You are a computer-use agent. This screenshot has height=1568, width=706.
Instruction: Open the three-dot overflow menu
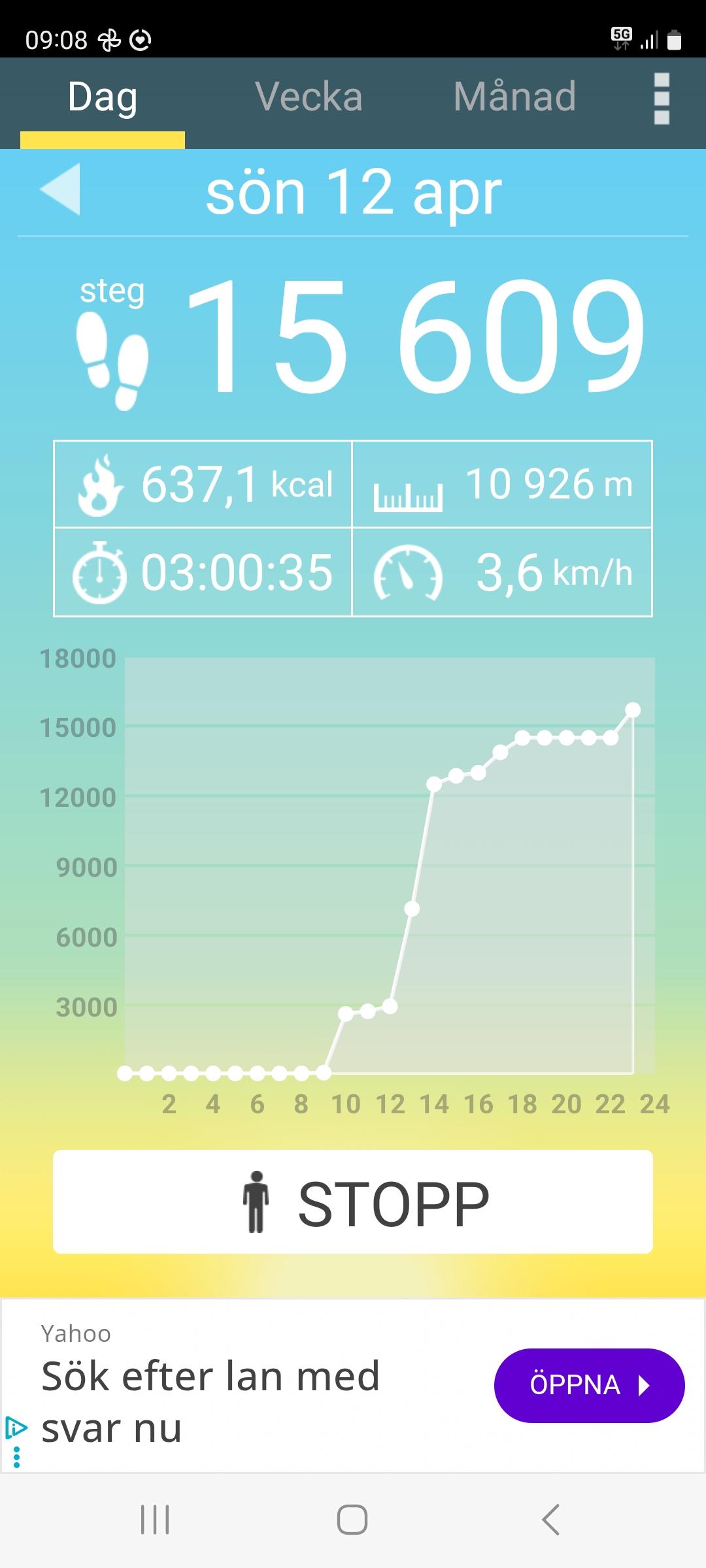(x=661, y=99)
